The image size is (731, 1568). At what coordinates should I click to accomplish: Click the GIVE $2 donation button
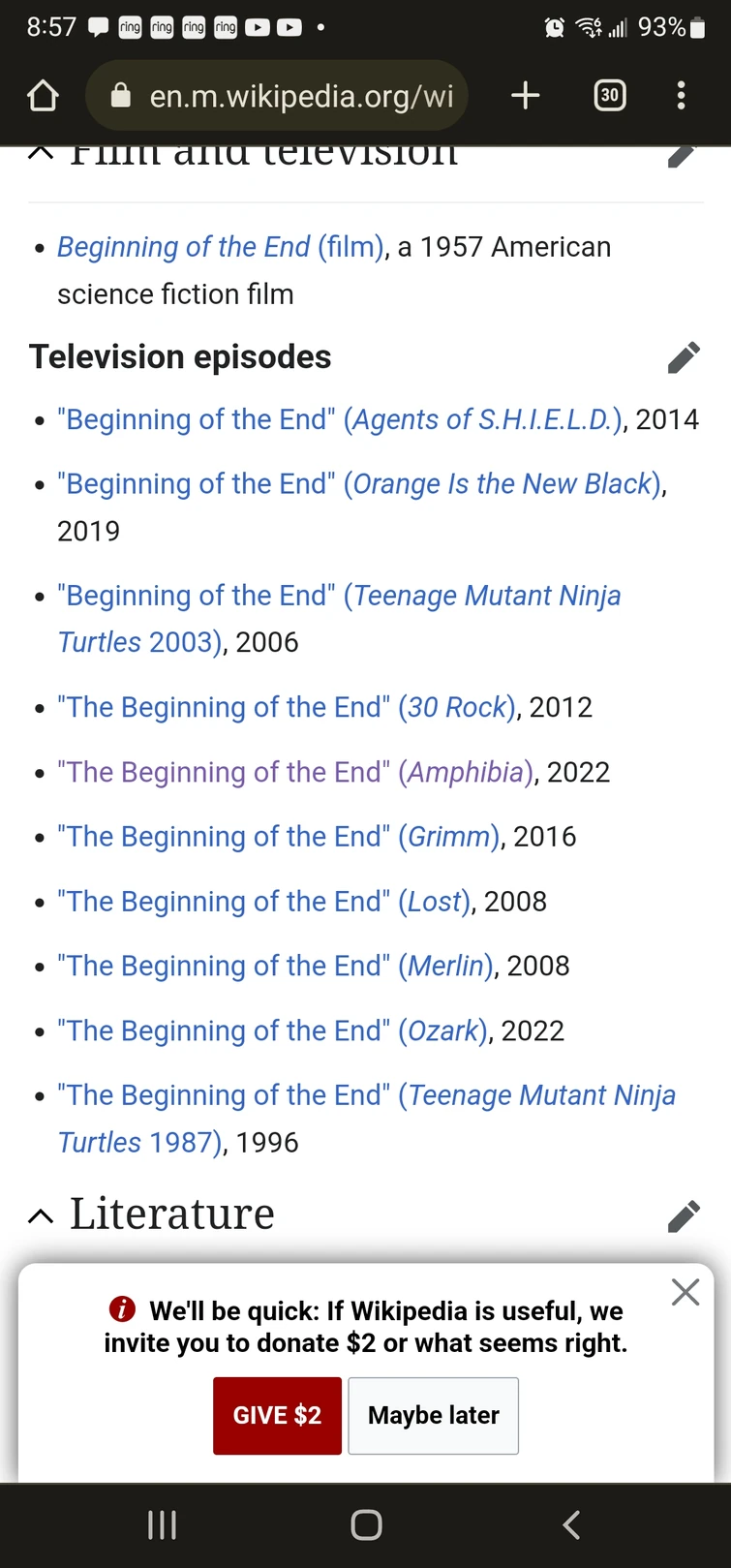[x=277, y=1415]
